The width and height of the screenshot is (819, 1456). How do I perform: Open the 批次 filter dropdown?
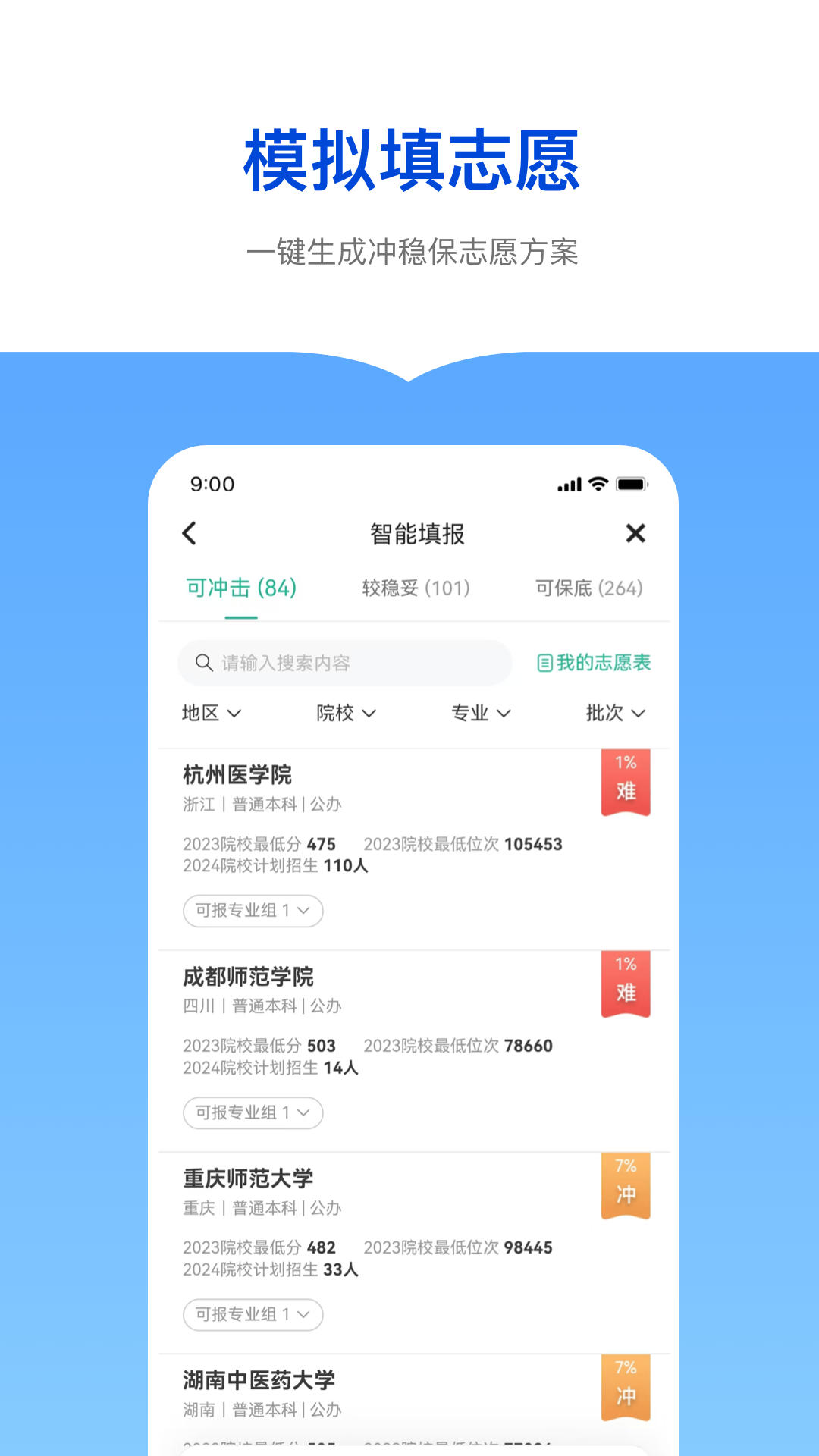point(616,713)
